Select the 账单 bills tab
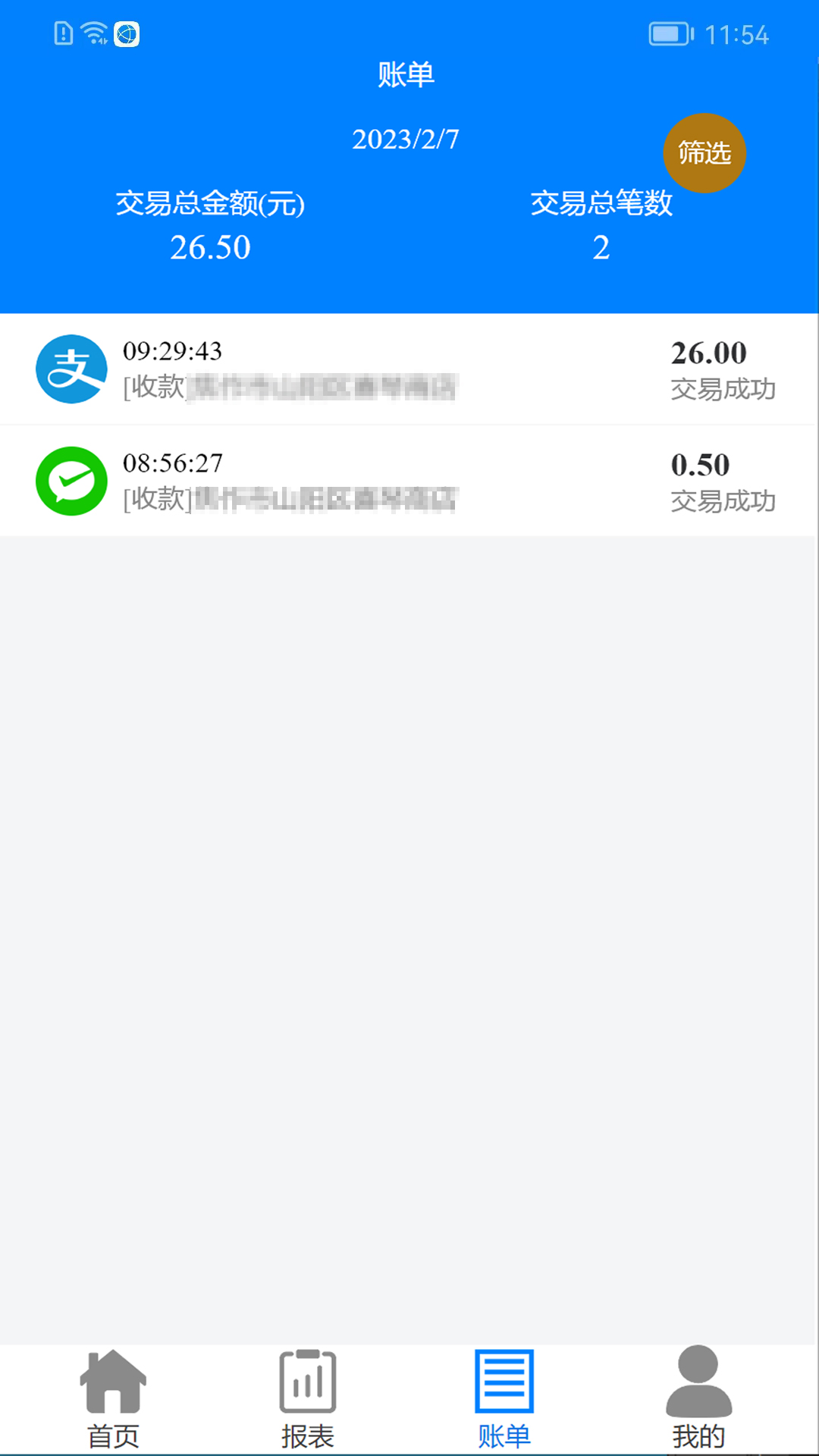This screenshot has width=819, height=1456. click(x=504, y=1398)
